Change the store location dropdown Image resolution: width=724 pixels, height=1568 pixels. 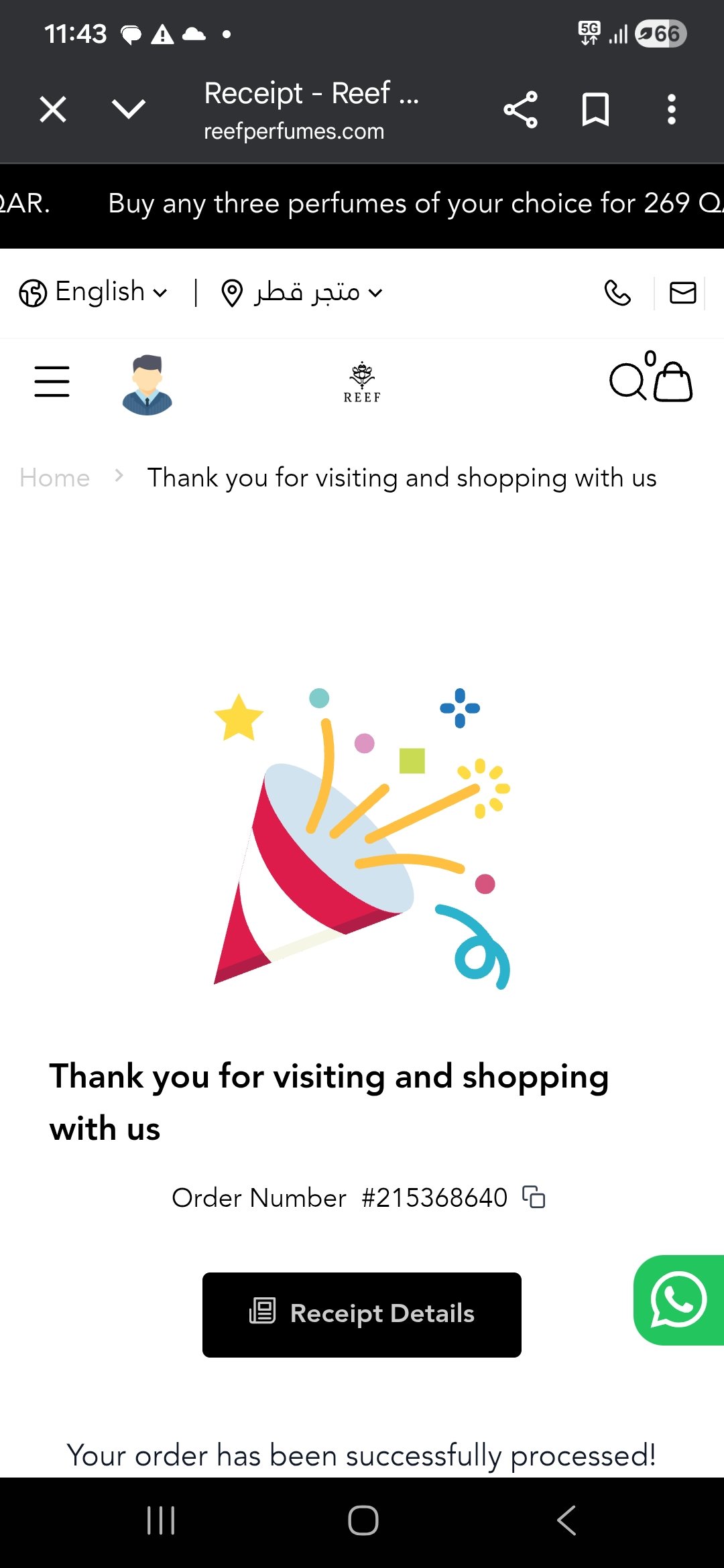point(302,293)
